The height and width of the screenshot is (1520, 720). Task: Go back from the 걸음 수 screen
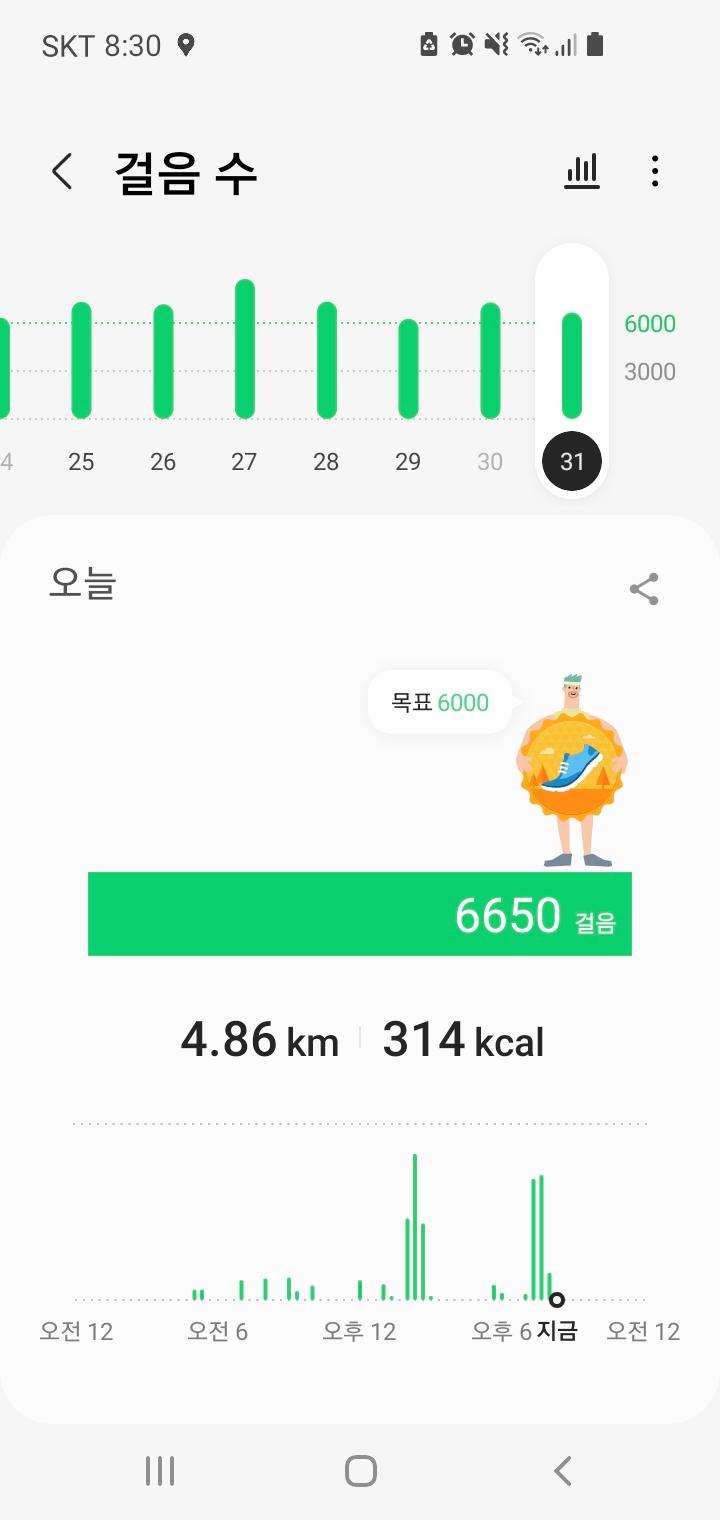pos(62,172)
